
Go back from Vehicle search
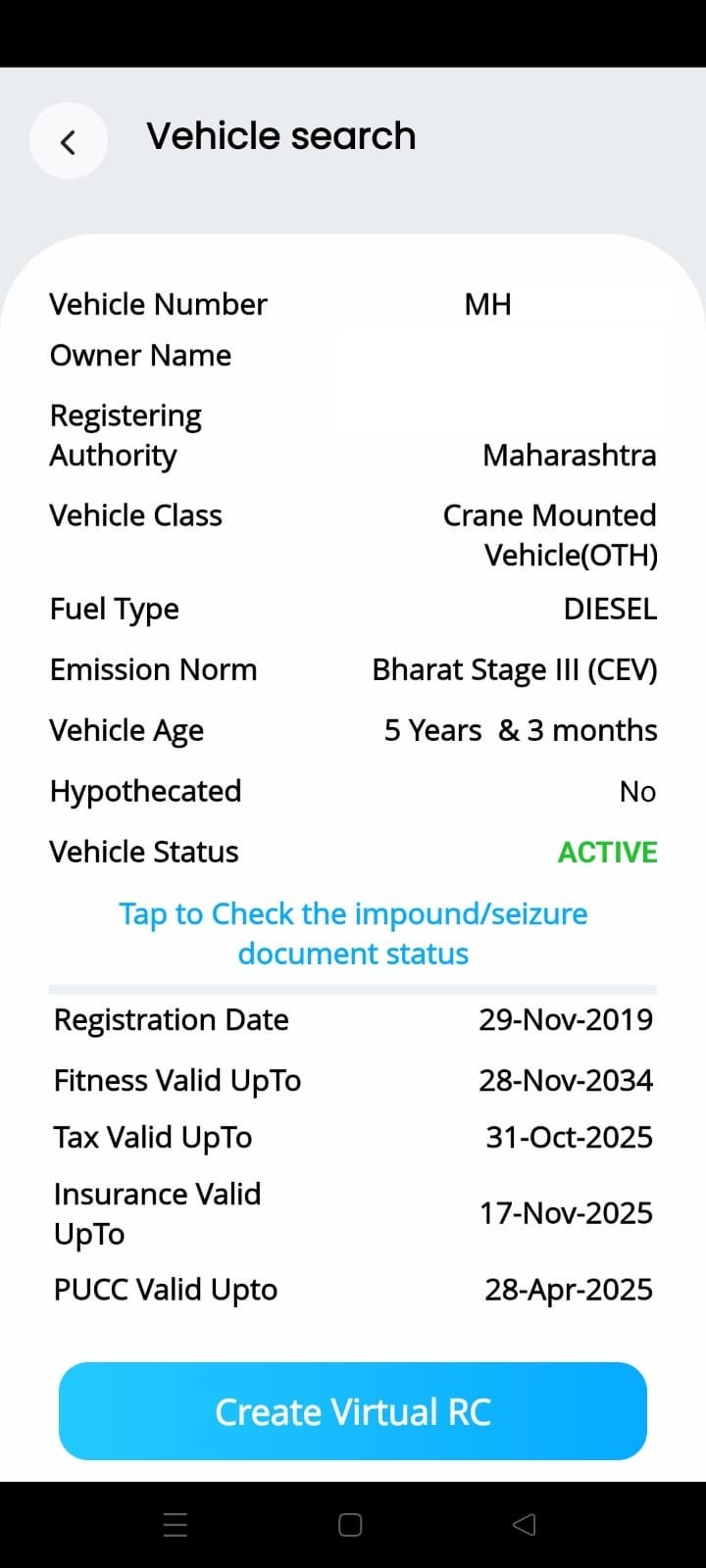tap(68, 141)
